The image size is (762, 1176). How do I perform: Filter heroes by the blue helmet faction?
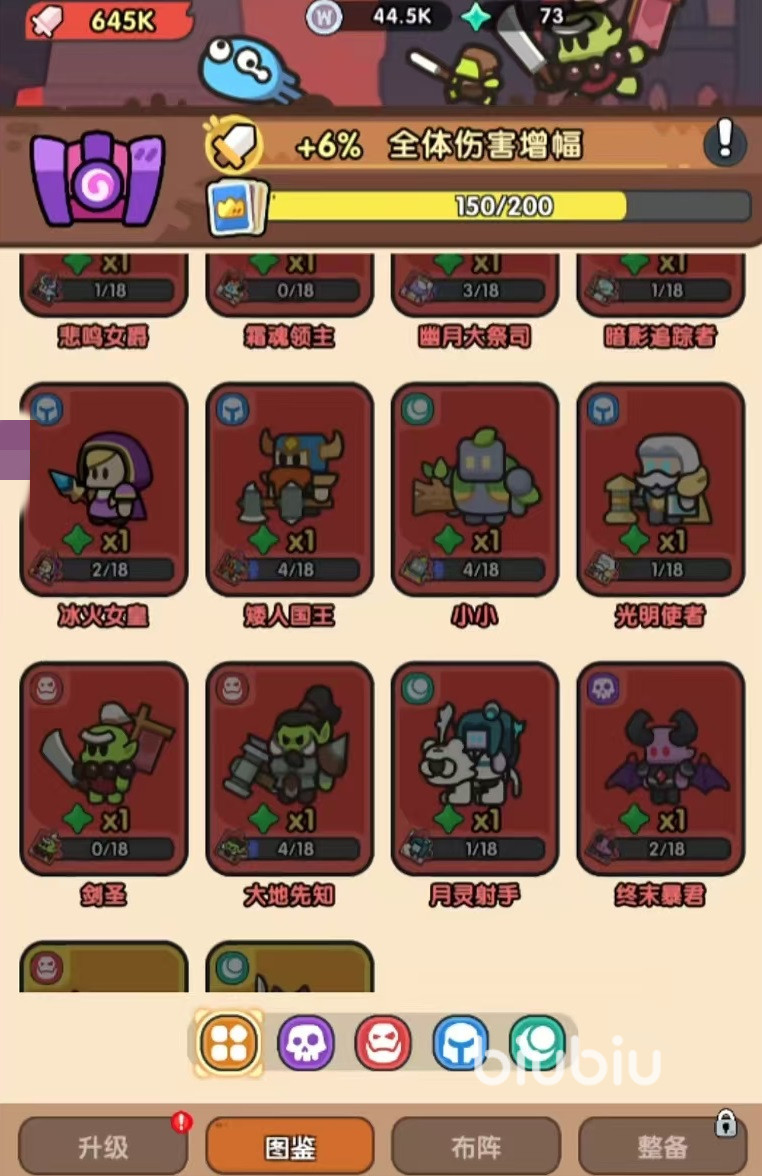tap(460, 1043)
